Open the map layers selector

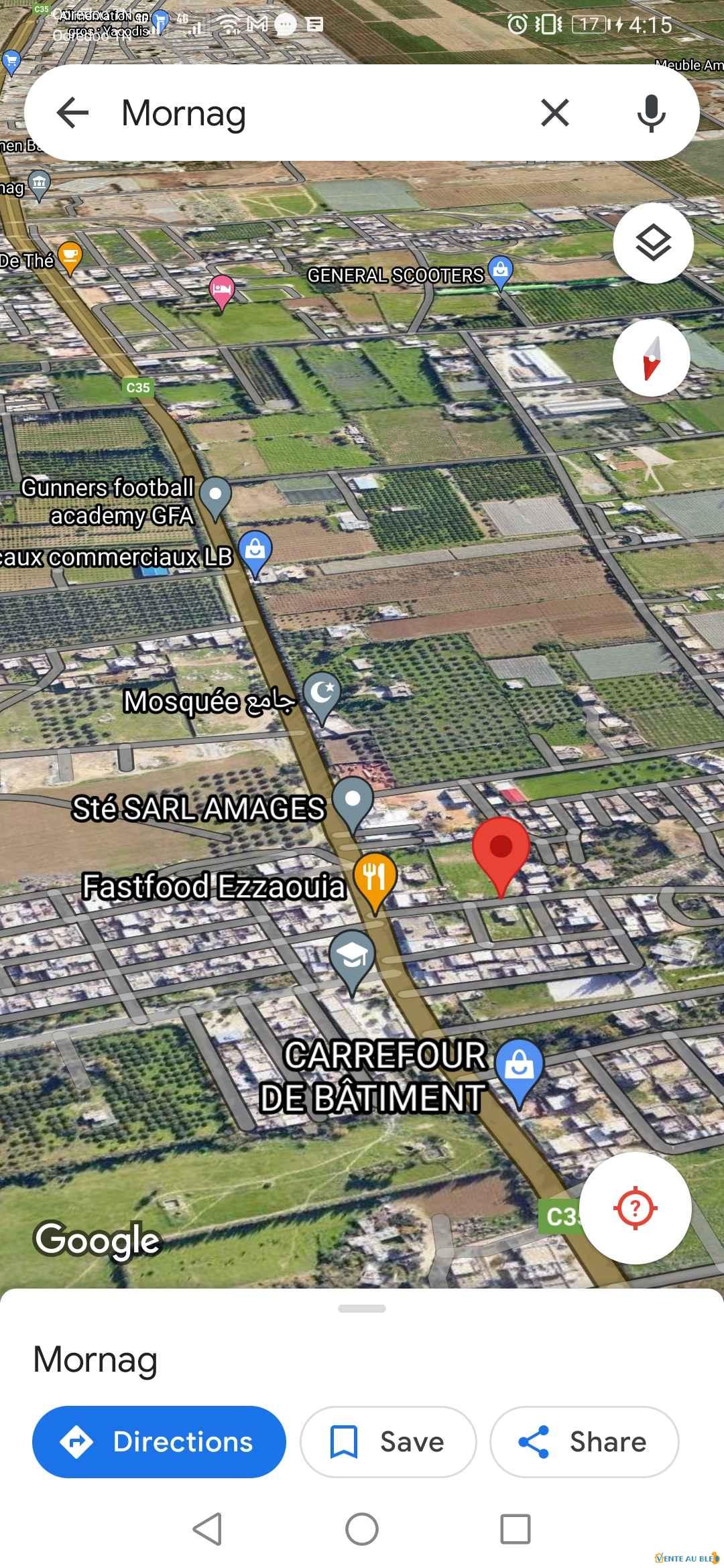[652, 243]
